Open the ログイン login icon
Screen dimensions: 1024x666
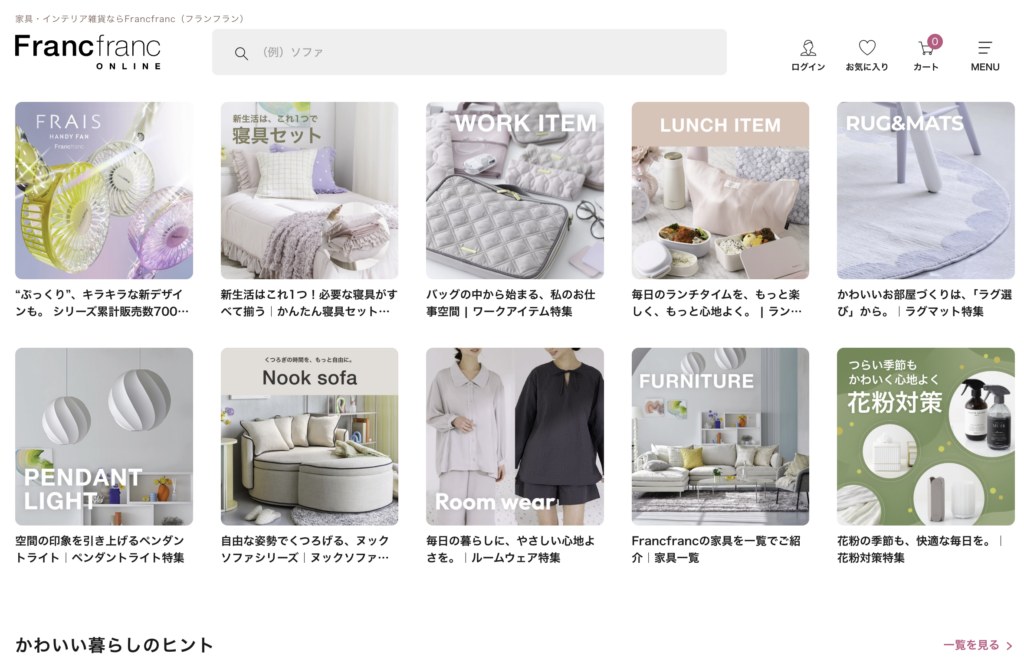tap(808, 54)
